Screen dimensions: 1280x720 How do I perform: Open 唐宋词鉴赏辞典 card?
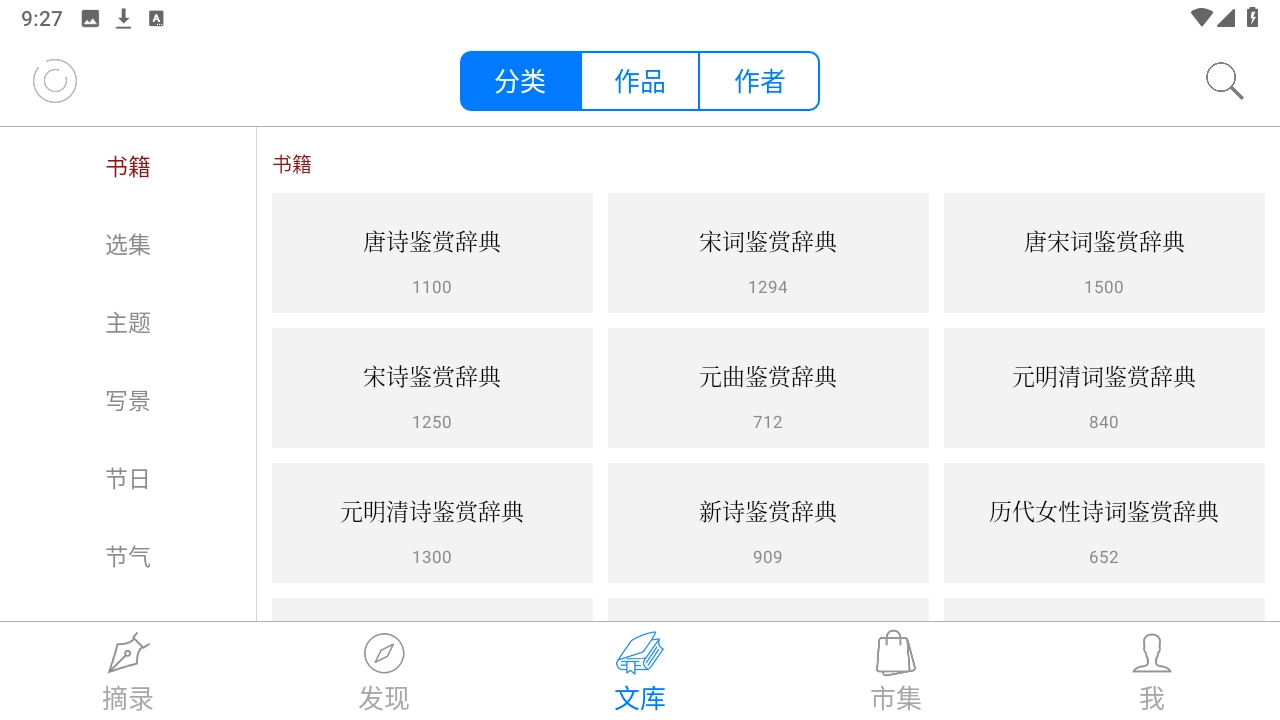pyautogui.click(x=1104, y=253)
